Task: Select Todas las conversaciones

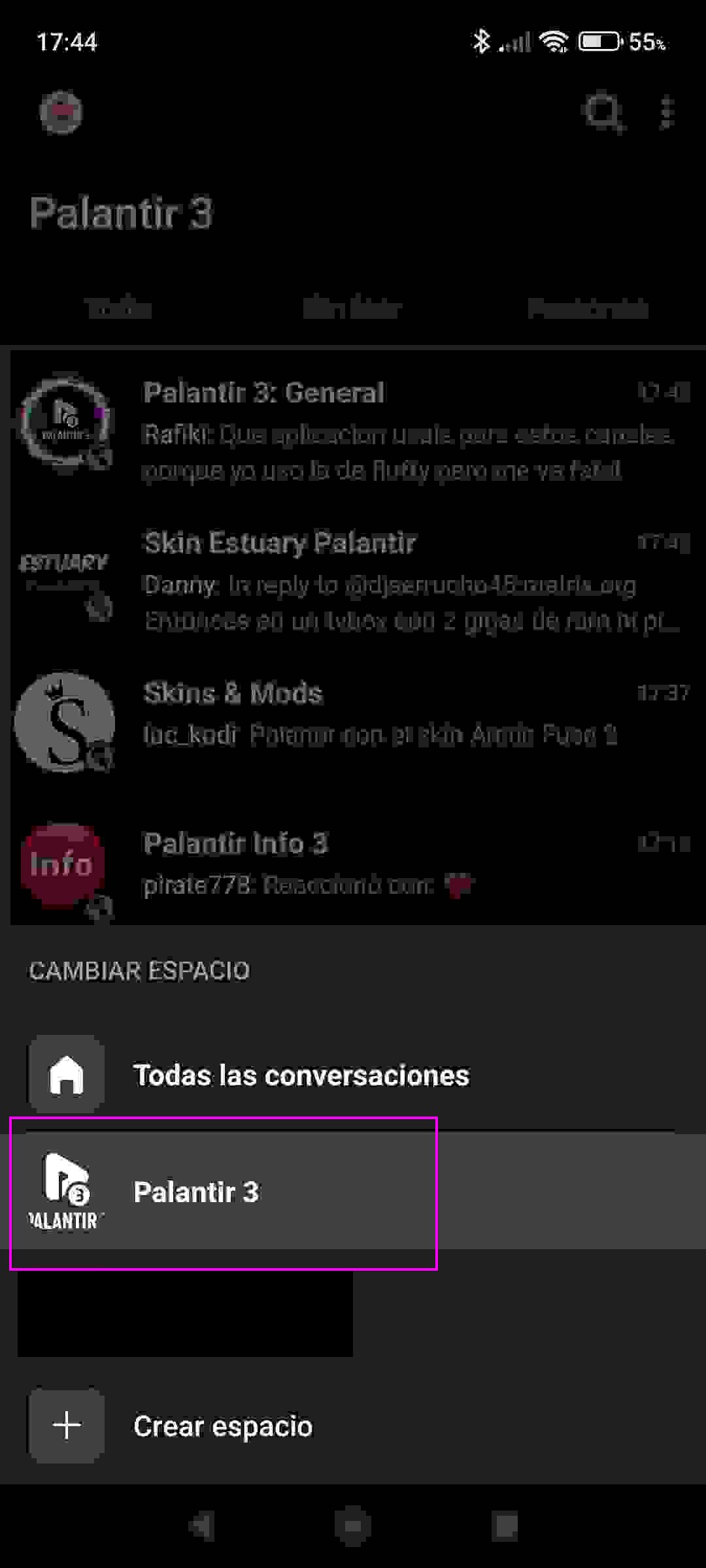Action: coord(301,1075)
